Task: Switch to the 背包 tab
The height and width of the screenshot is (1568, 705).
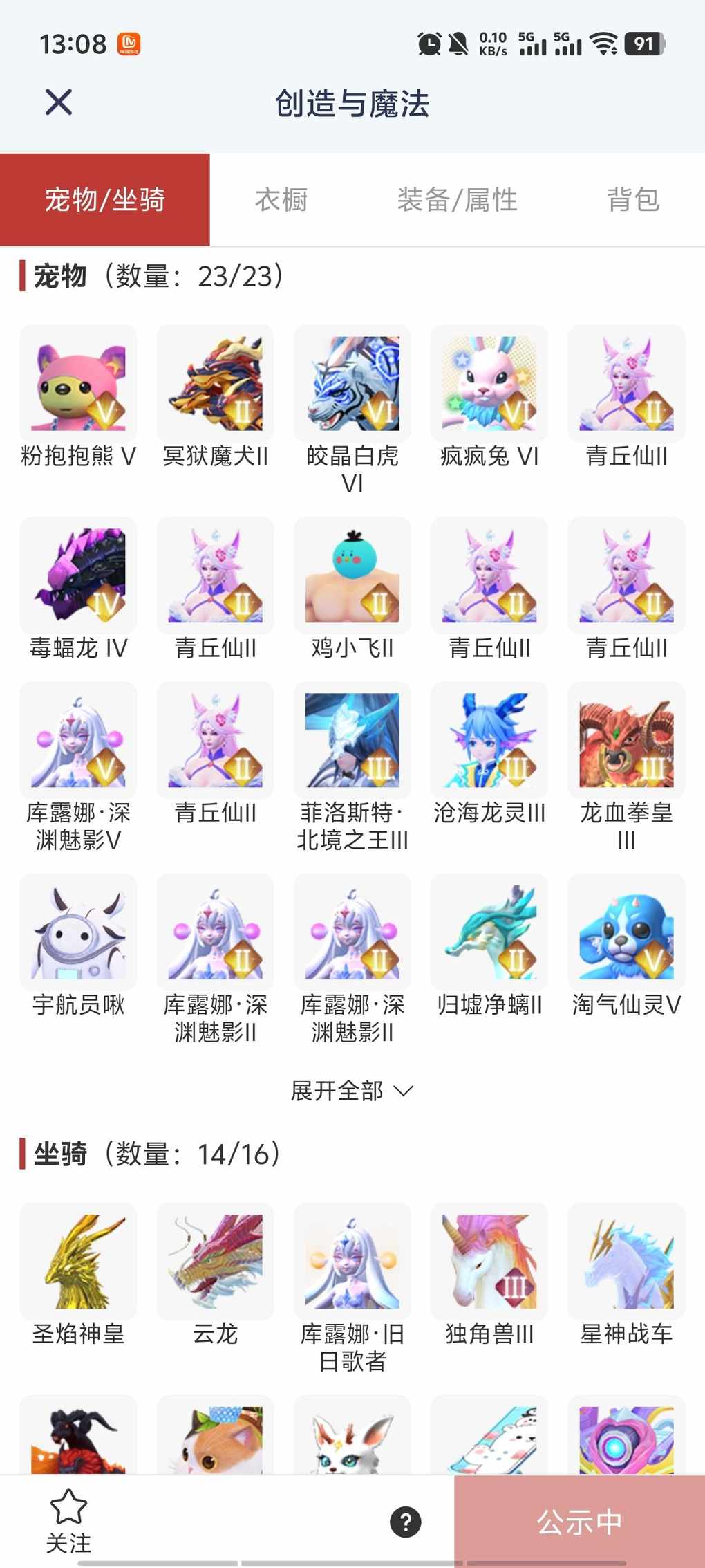Action: (633, 200)
